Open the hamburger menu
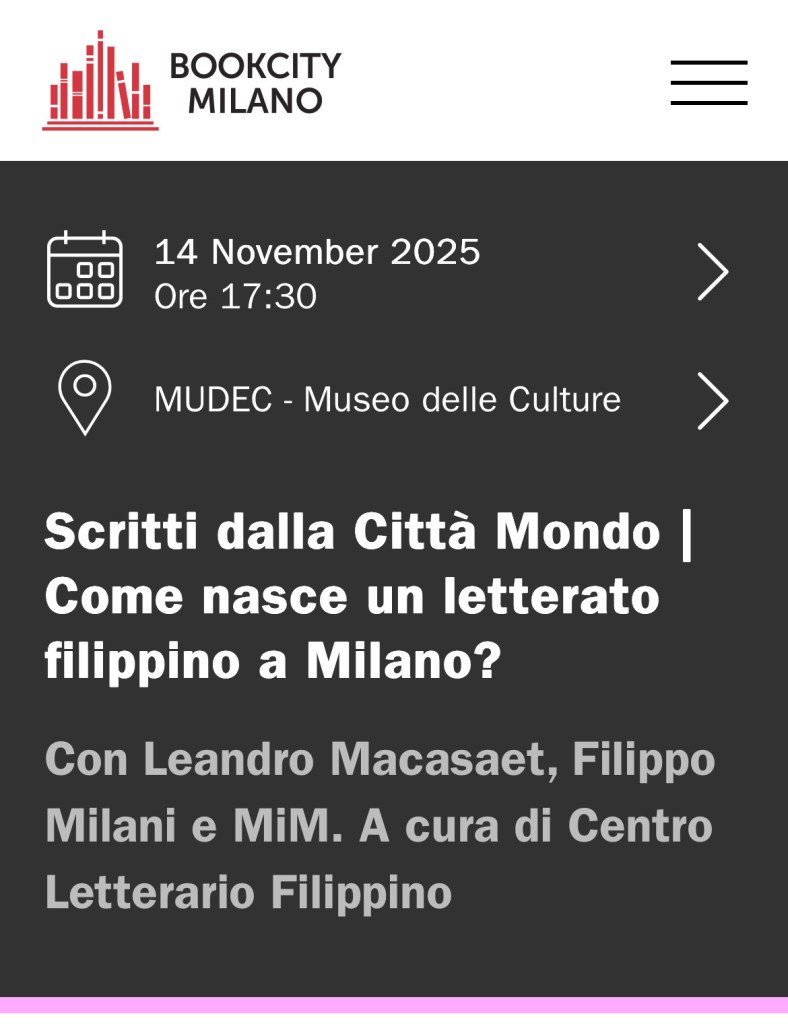This screenshot has height=1024, width=788. pos(708,83)
